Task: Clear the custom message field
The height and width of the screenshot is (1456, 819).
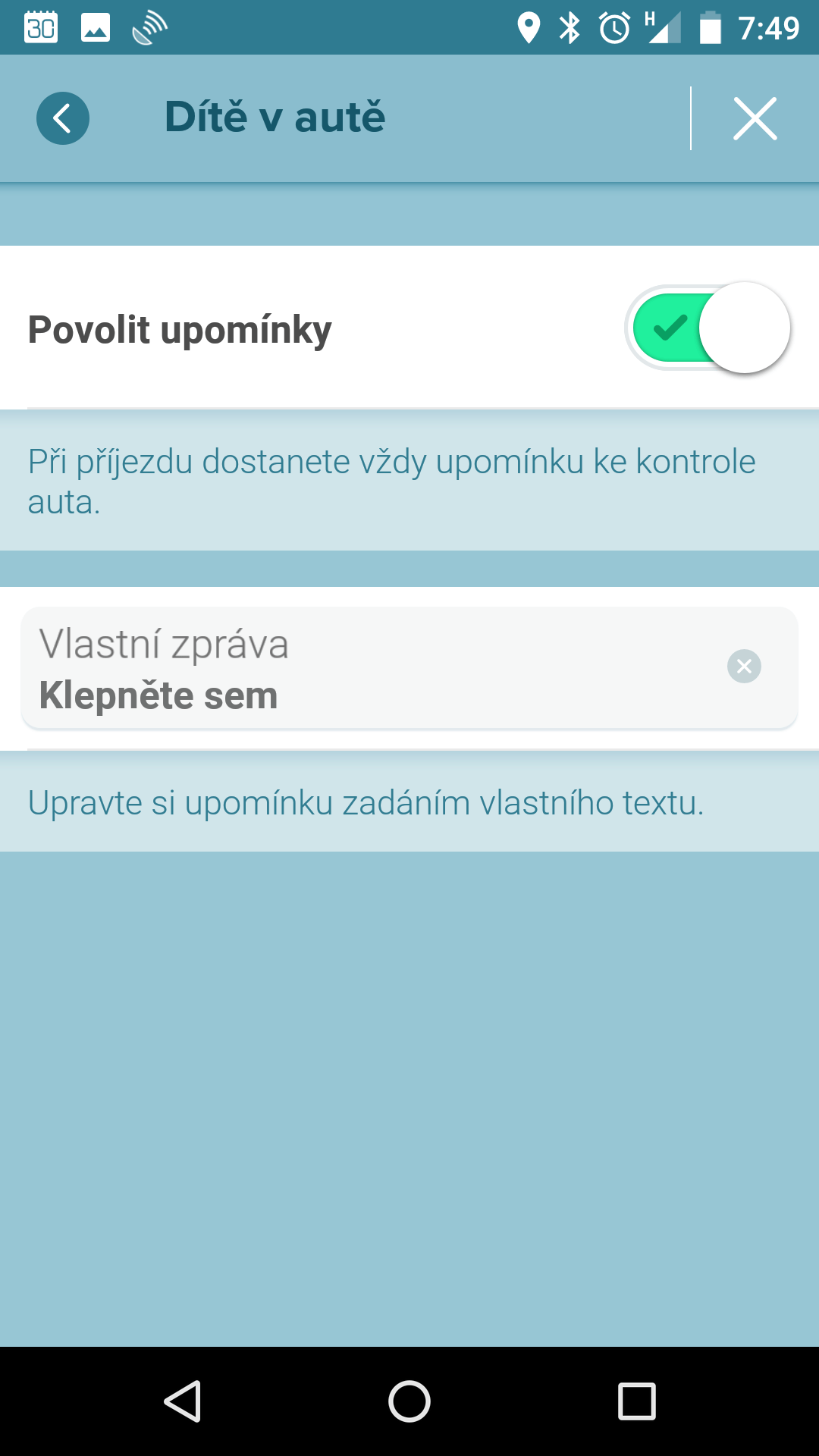Action: pos(744,667)
